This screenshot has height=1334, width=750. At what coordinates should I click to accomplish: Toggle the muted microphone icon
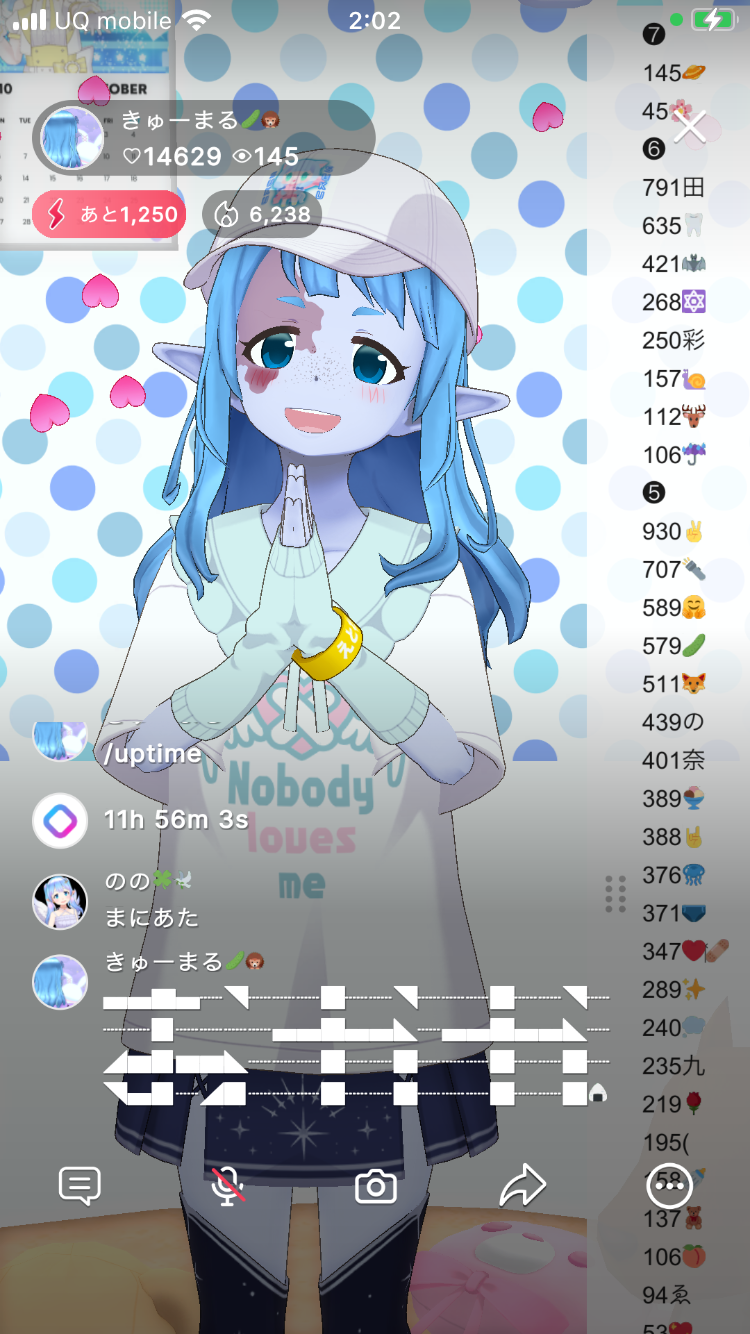(x=229, y=1187)
